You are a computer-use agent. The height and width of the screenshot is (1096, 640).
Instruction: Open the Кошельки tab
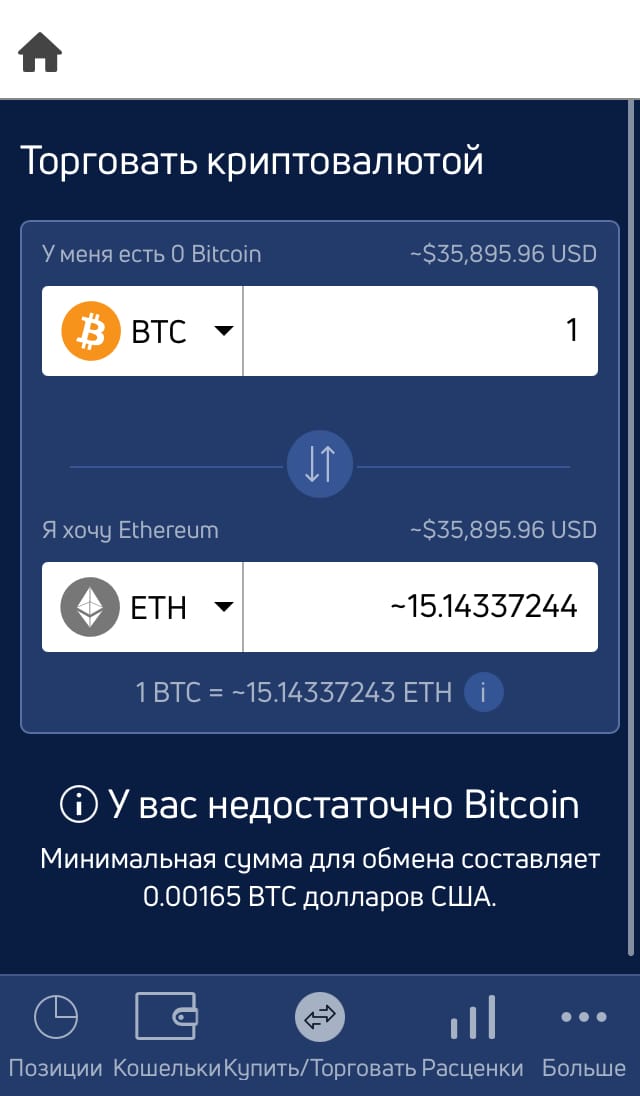[166, 1034]
